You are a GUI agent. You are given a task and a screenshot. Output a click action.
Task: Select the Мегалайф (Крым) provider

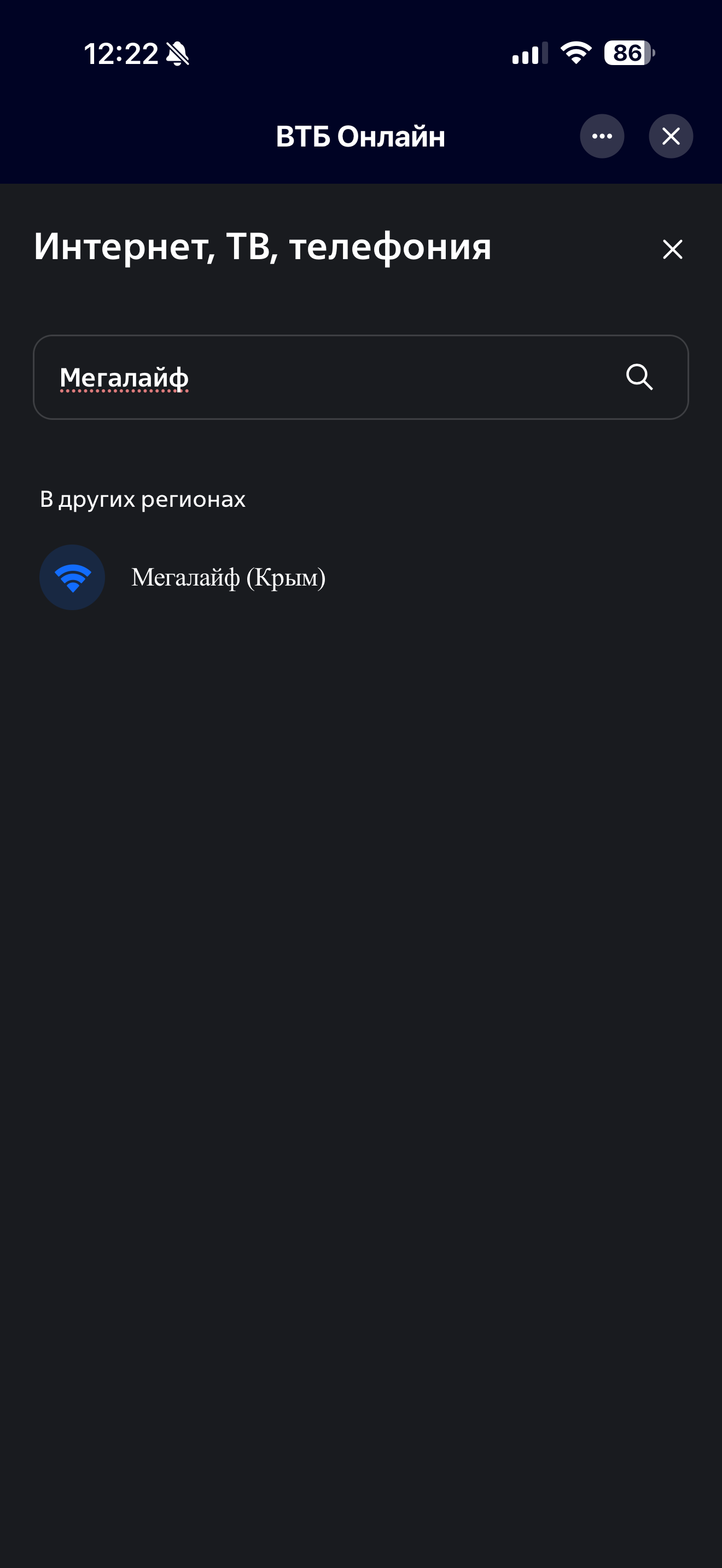(228, 577)
